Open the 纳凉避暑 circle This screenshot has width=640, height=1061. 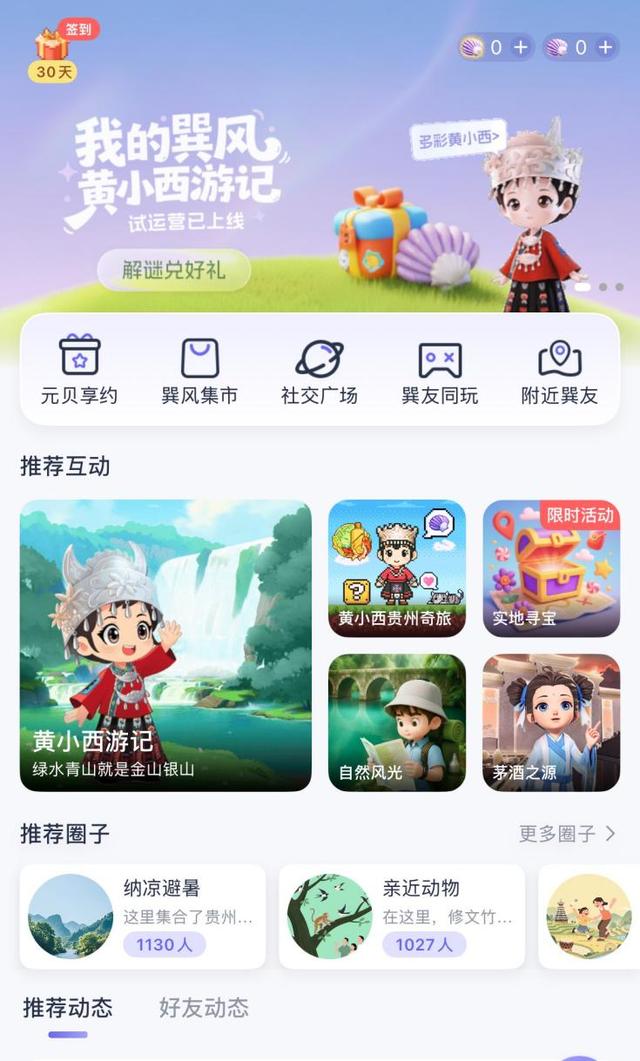coord(143,917)
